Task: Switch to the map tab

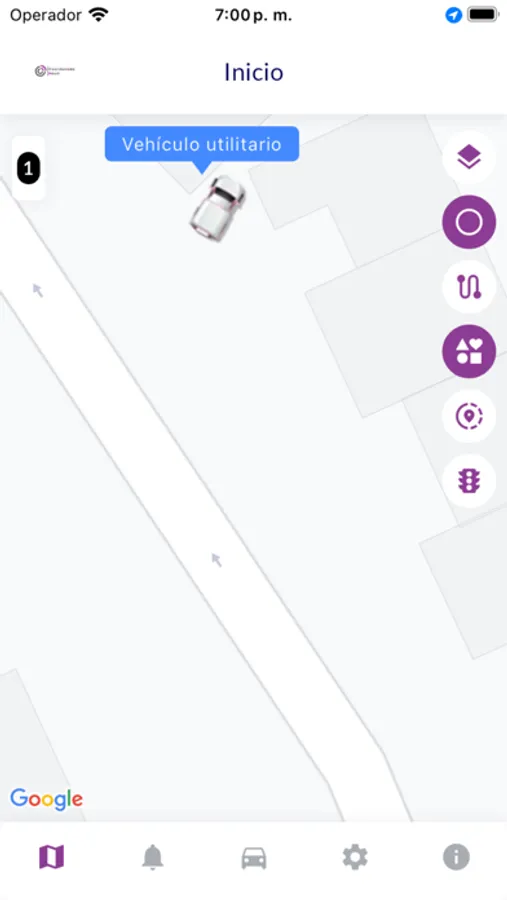Action: pyautogui.click(x=51, y=858)
